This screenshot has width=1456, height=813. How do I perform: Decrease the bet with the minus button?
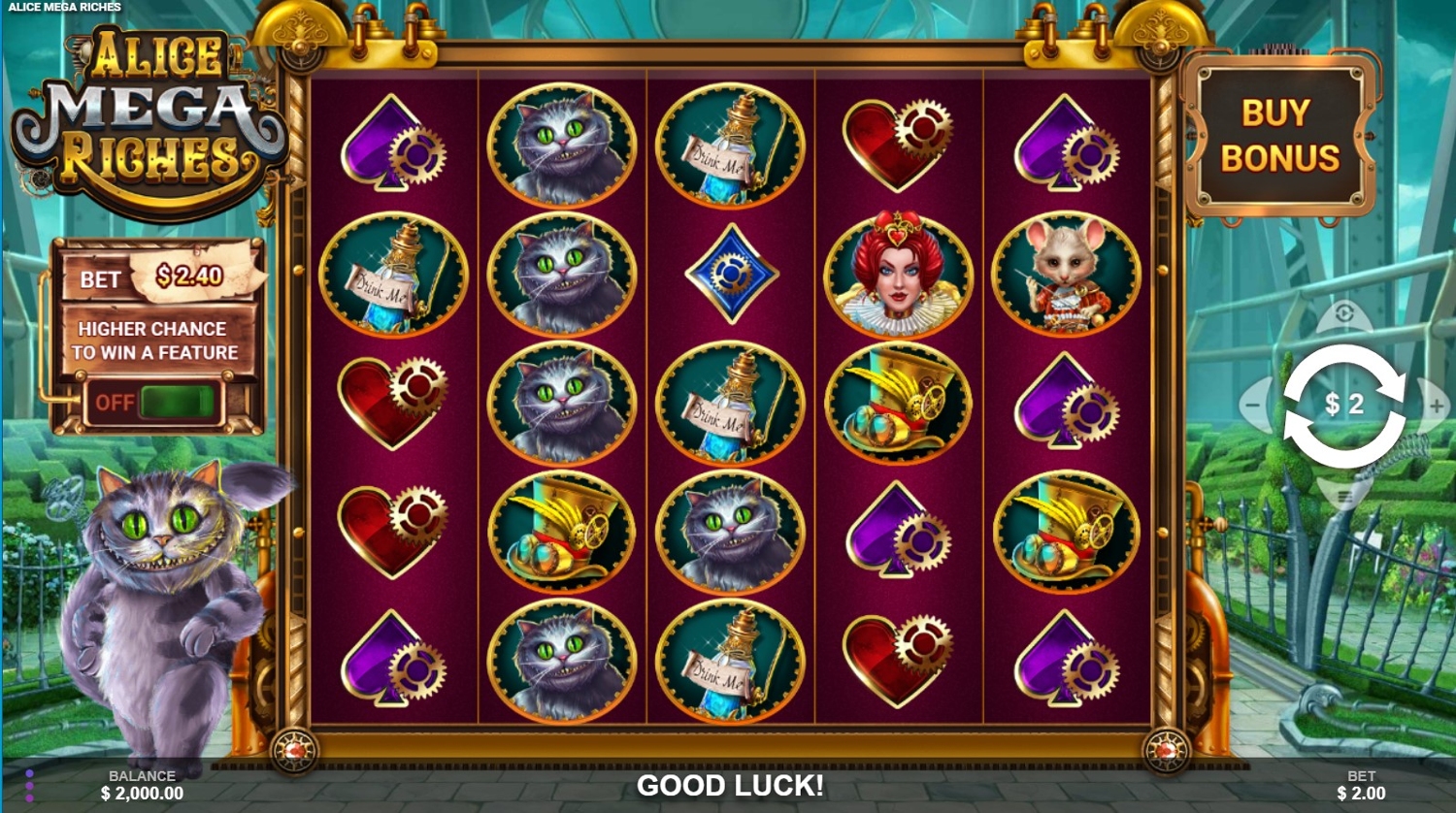coord(1252,406)
